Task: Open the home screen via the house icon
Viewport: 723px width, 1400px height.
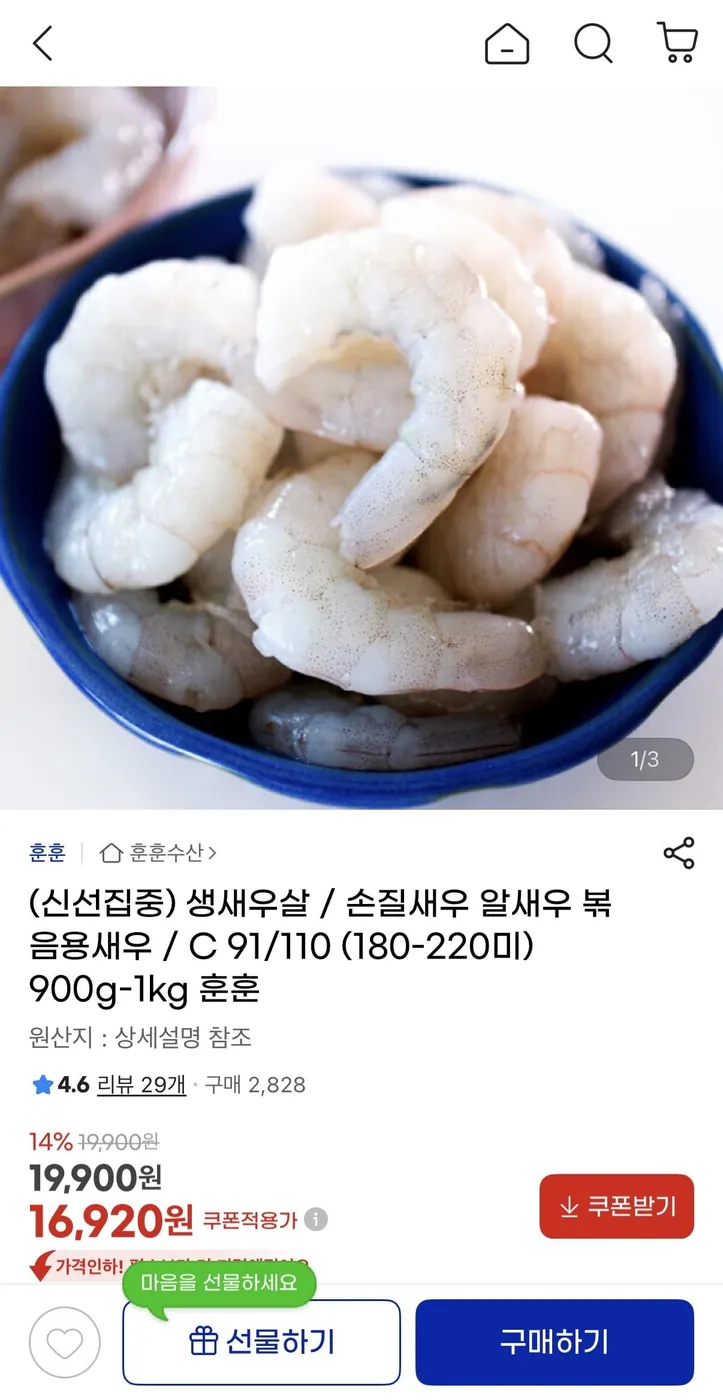Action: [507, 44]
